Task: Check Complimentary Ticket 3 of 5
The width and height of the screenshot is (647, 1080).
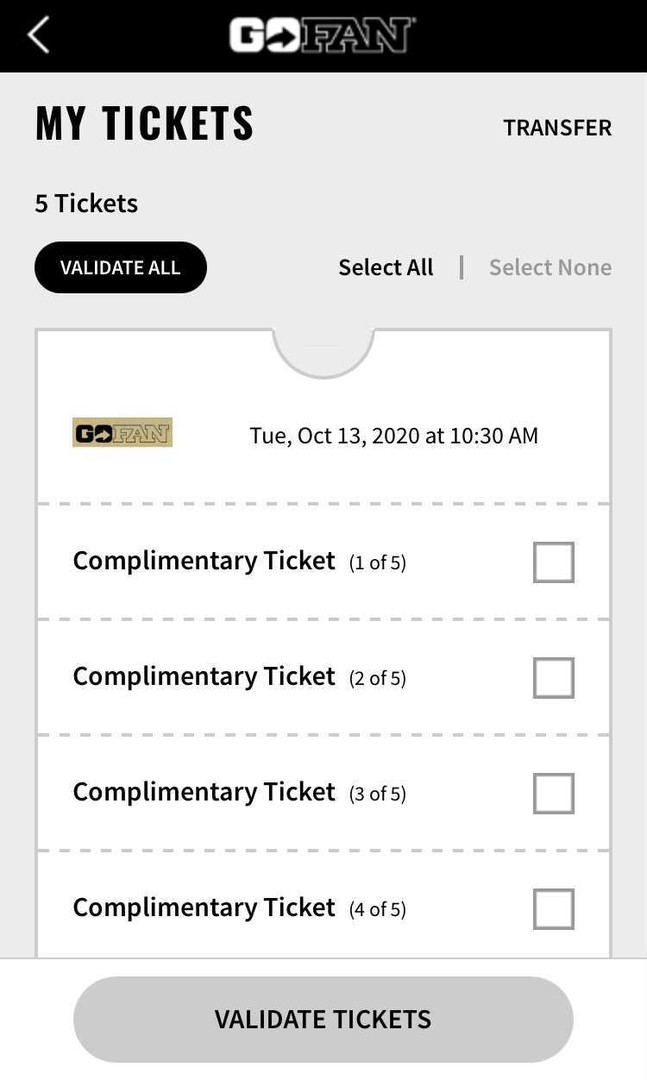Action: (553, 793)
